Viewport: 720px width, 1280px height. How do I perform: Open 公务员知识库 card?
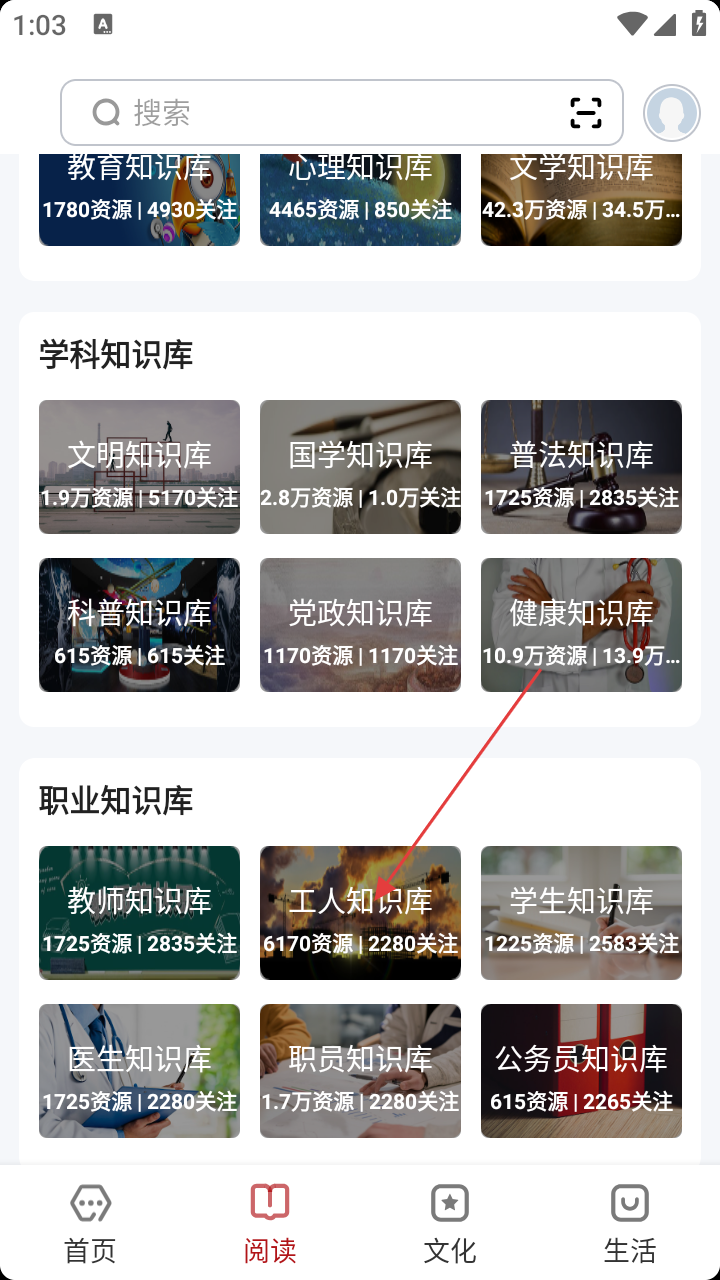(x=581, y=1071)
